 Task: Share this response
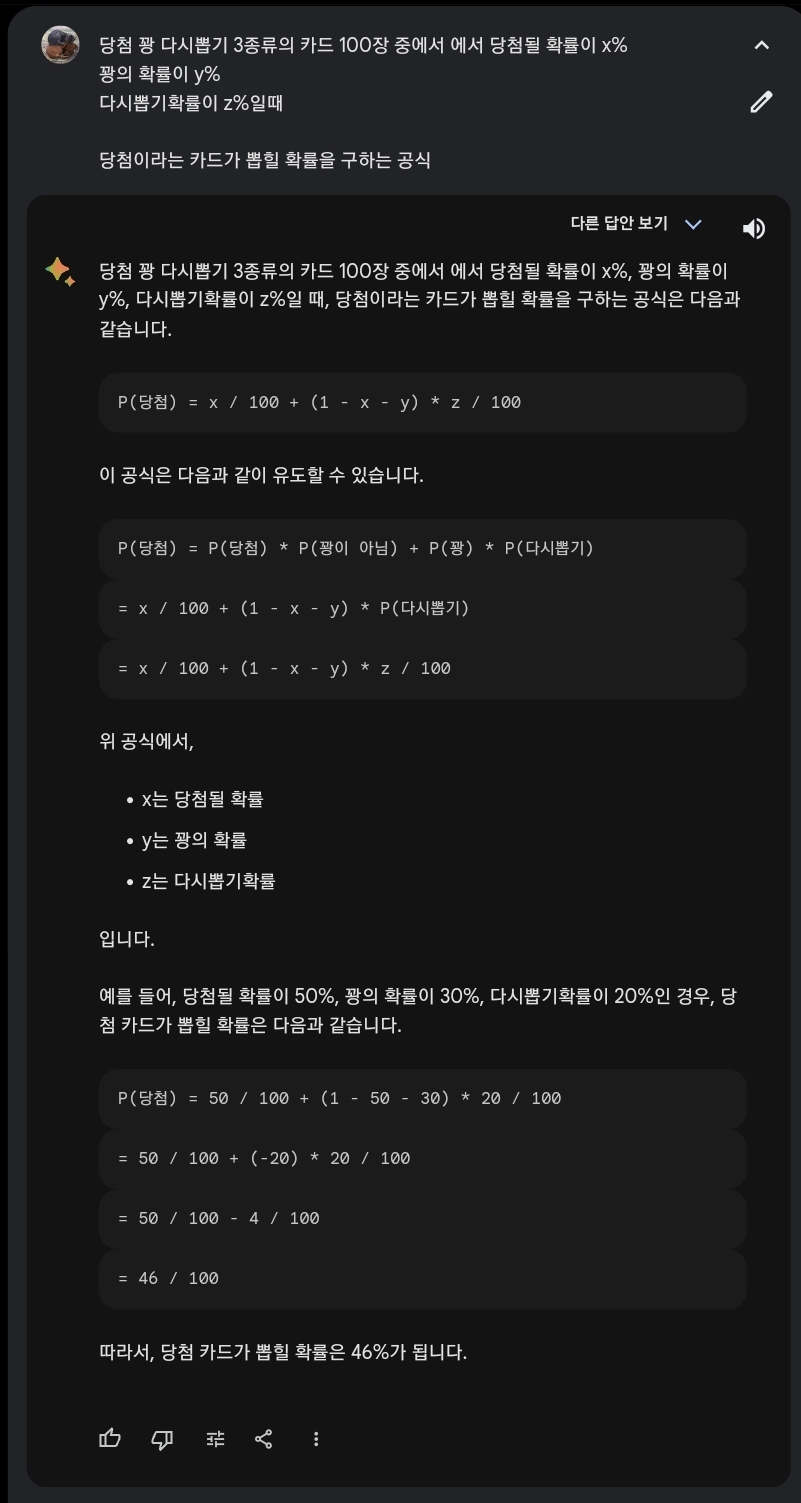264,1439
